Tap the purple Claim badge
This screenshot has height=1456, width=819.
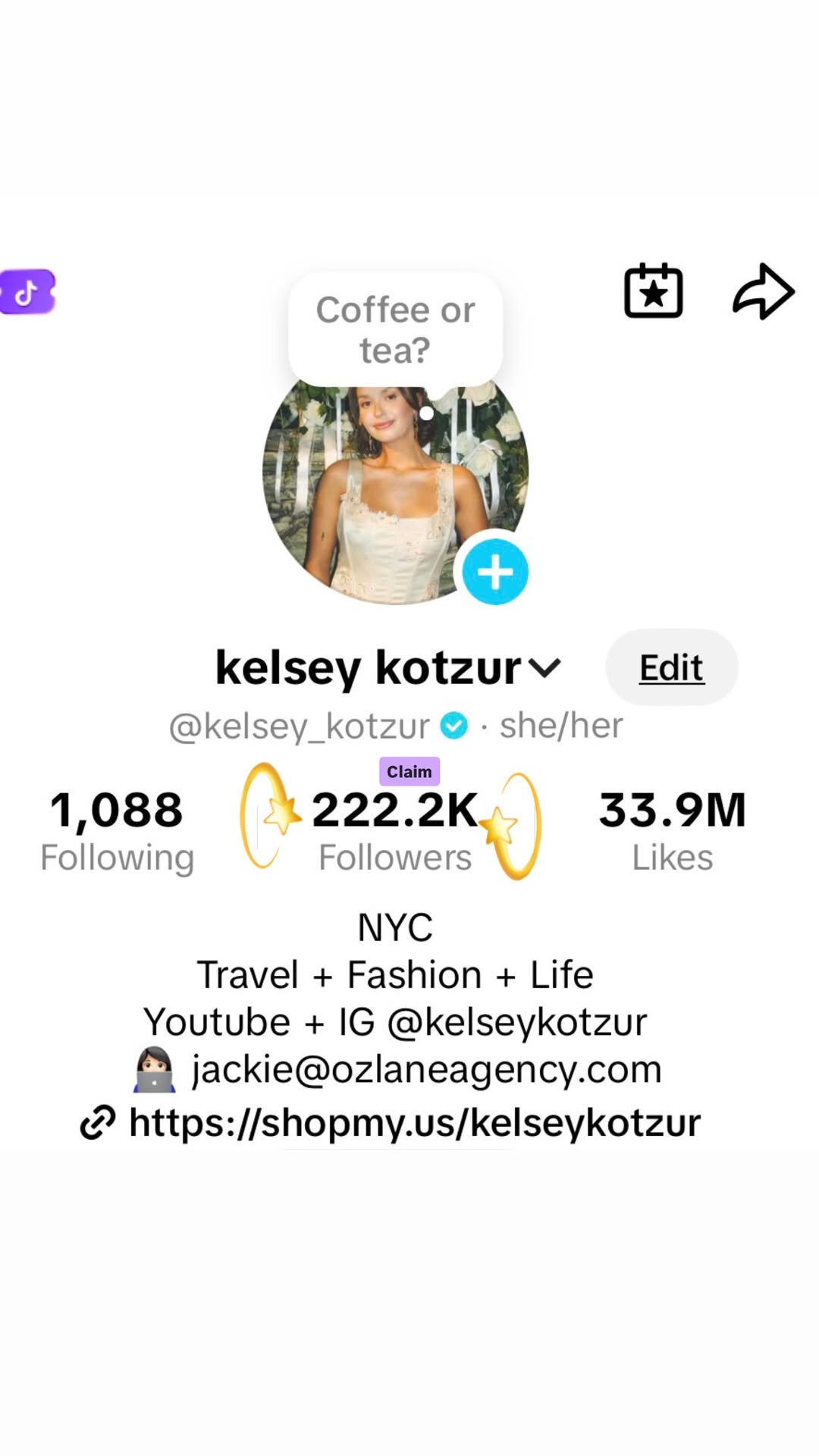[409, 771]
